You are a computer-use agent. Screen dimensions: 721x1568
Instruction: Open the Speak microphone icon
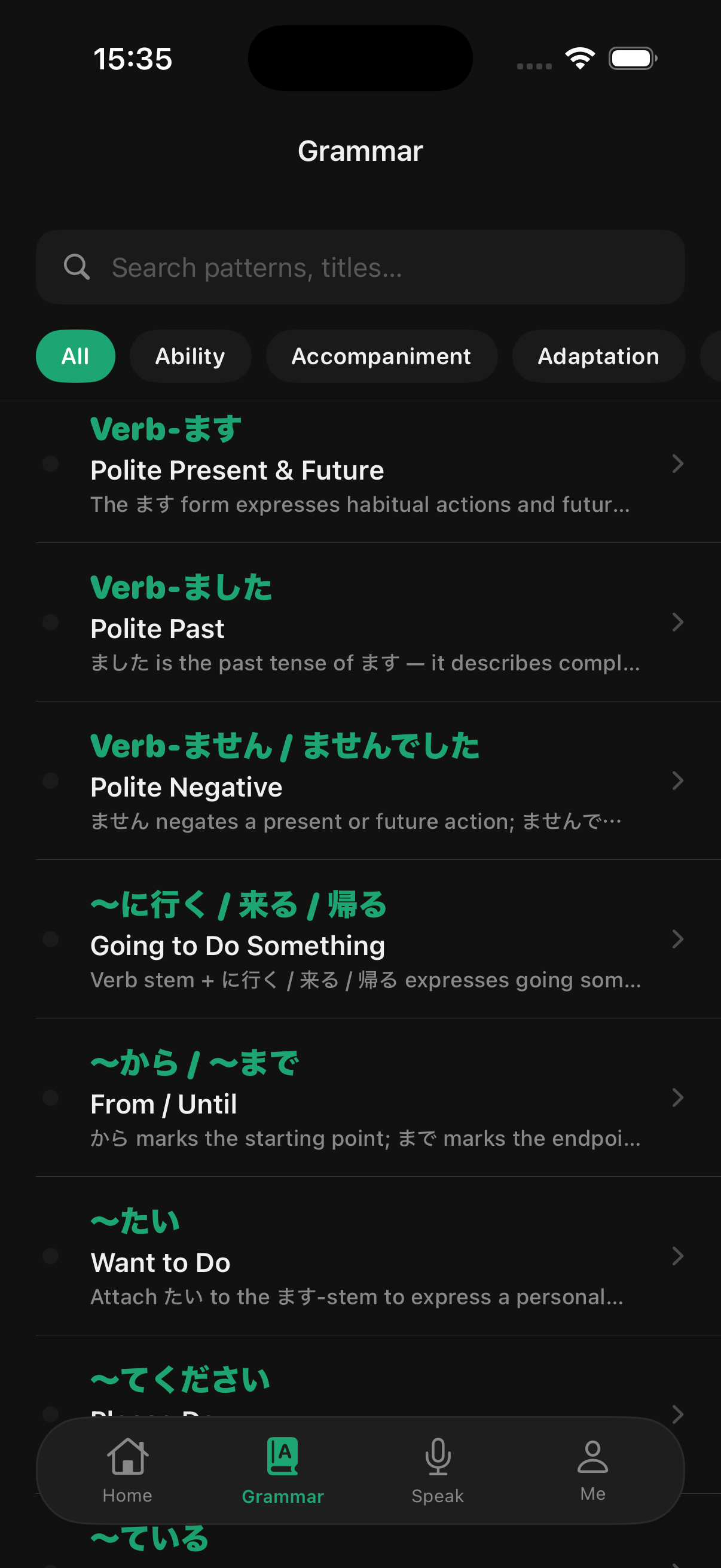[x=437, y=1457]
